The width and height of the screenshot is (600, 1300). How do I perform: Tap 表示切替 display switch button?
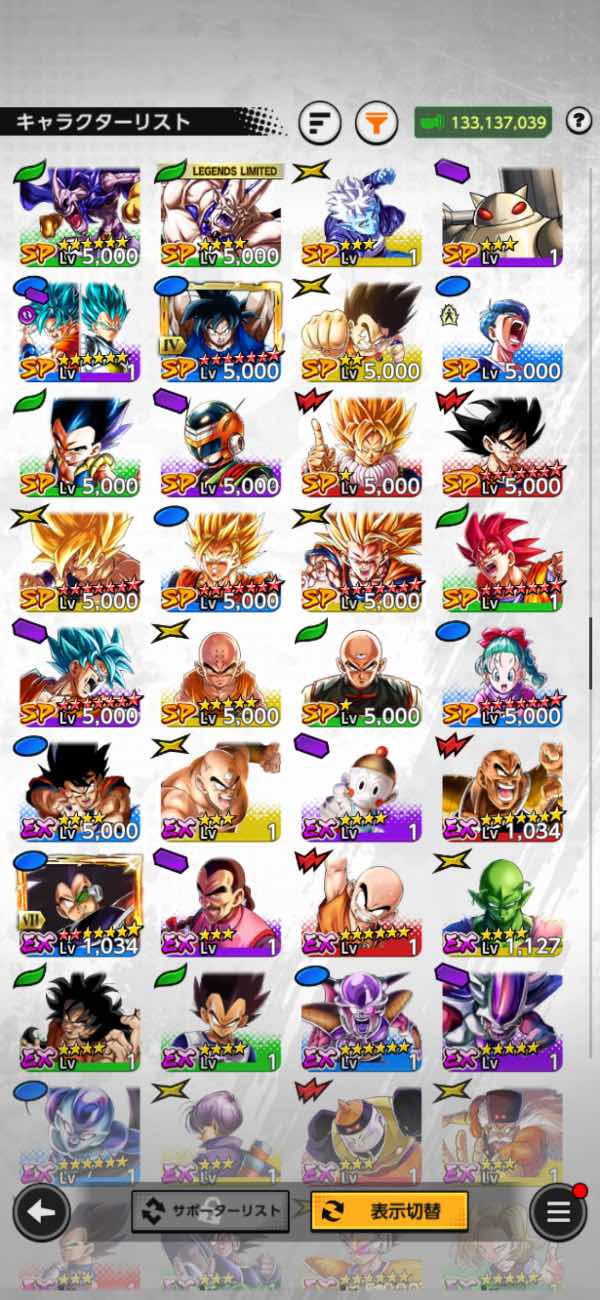click(389, 1211)
